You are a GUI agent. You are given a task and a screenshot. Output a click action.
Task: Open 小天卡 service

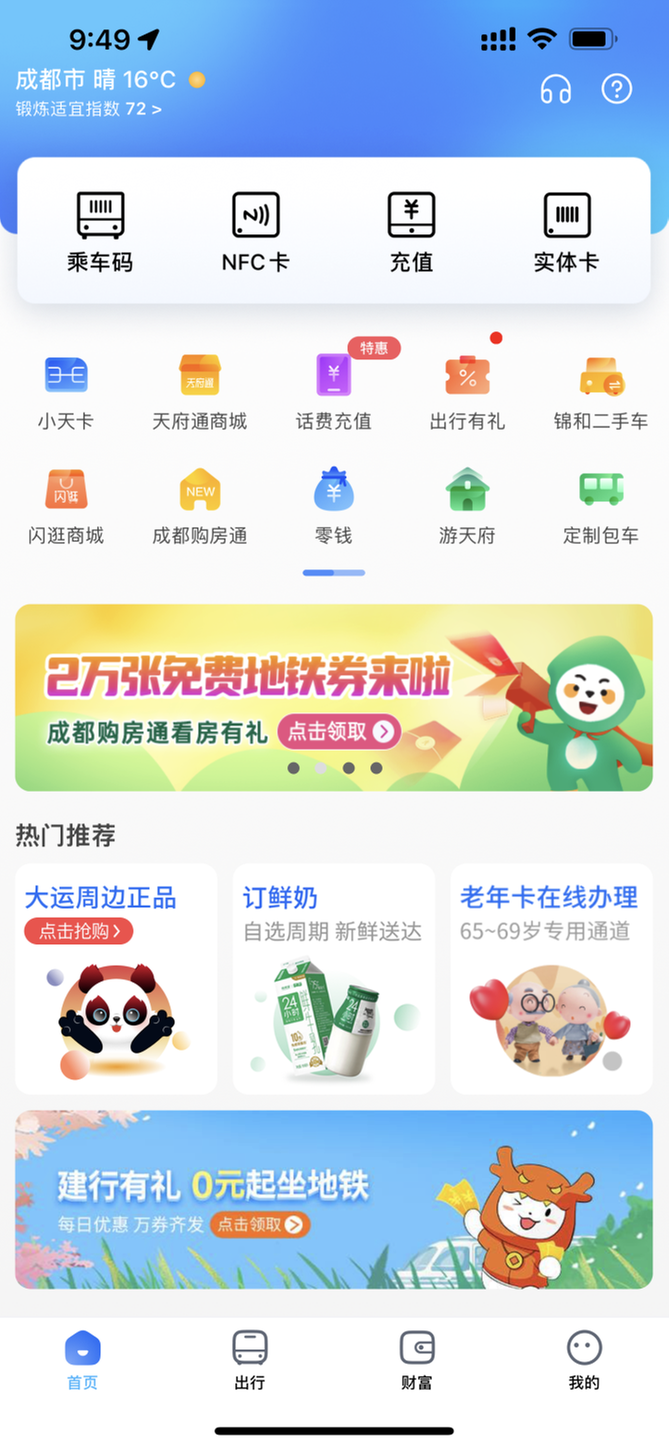point(66,392)
